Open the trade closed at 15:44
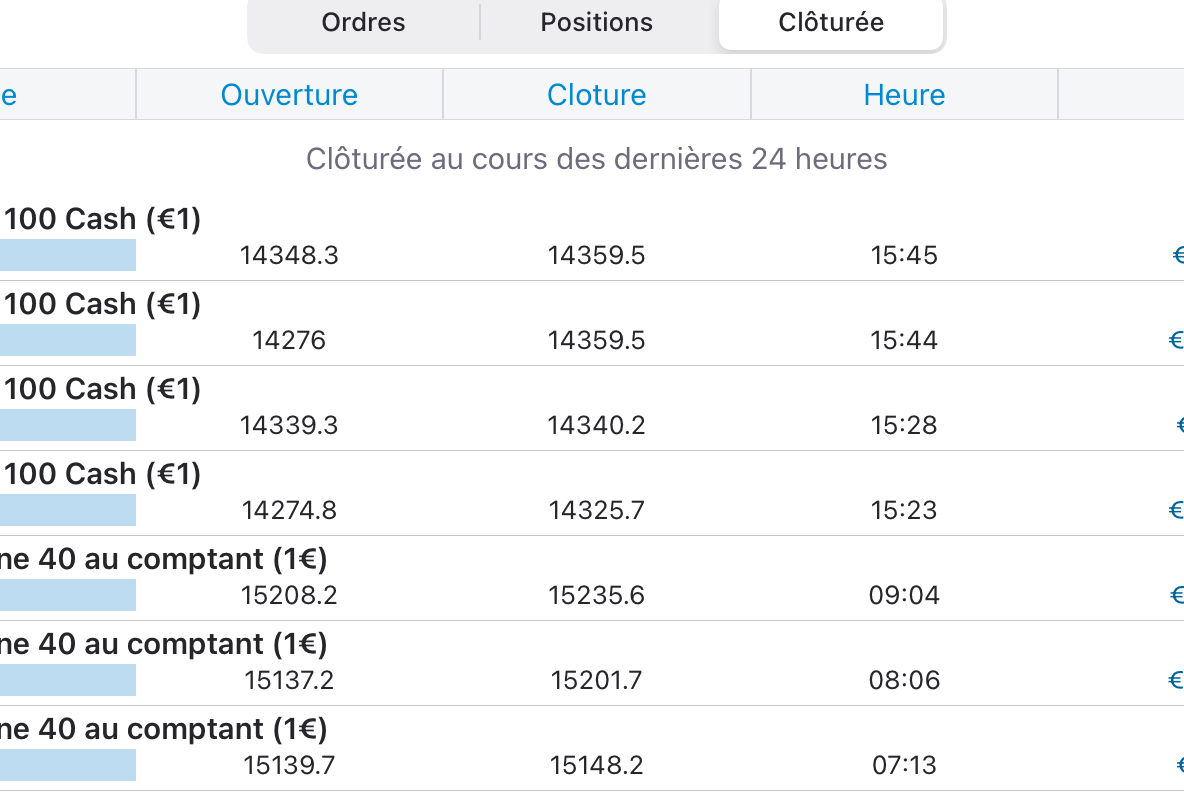 coord(596,324)
